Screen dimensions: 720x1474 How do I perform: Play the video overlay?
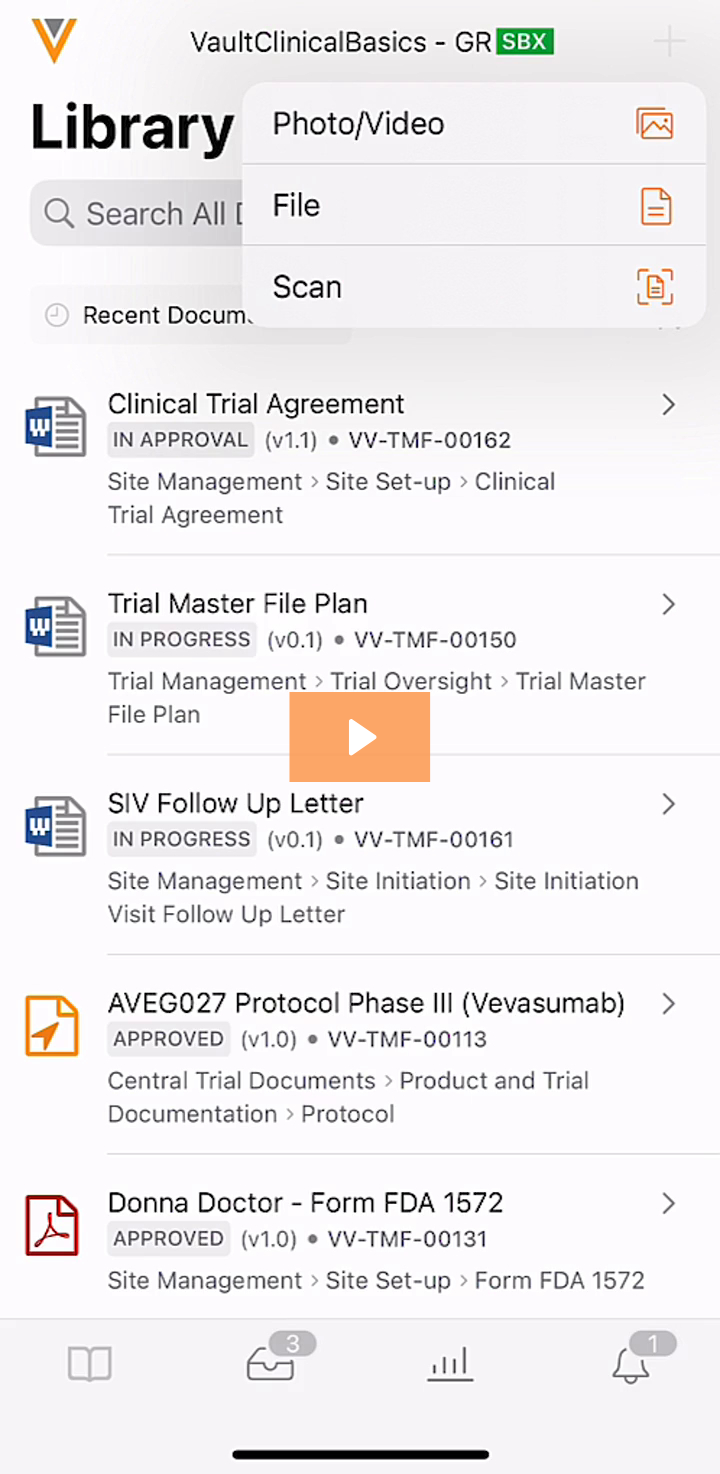click(x=360, y=737)
